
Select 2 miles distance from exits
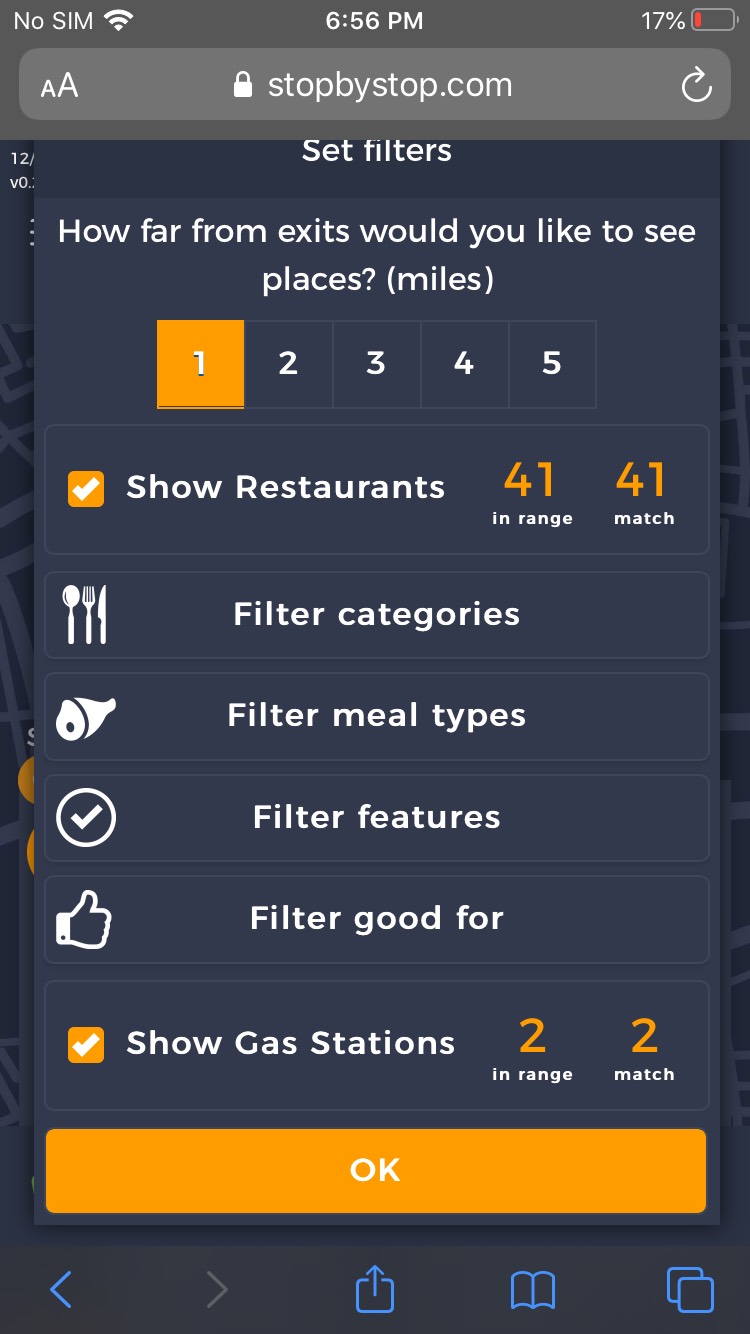(288, 364)
